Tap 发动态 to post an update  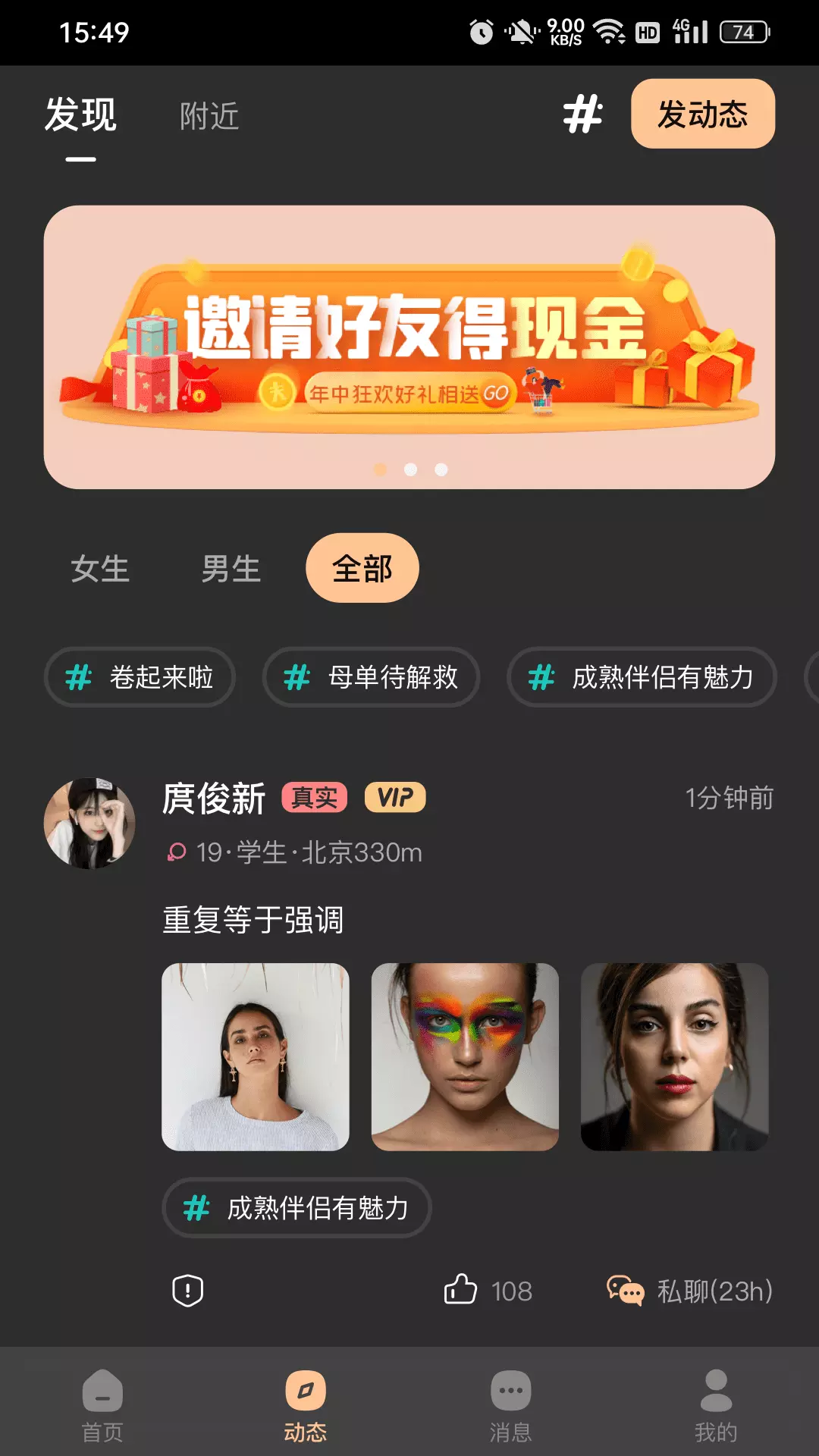703,114
